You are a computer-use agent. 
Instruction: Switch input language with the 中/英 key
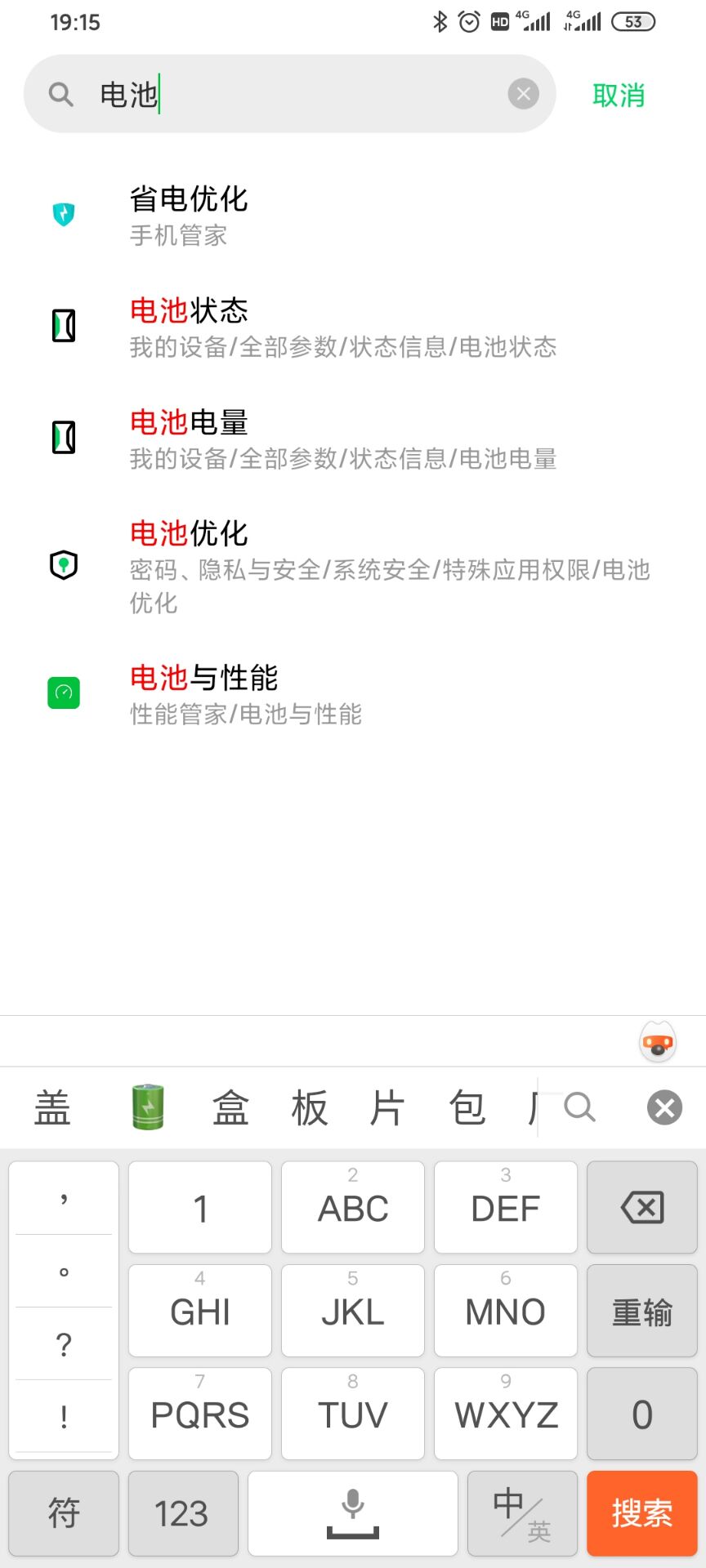tap(522, 1513)
